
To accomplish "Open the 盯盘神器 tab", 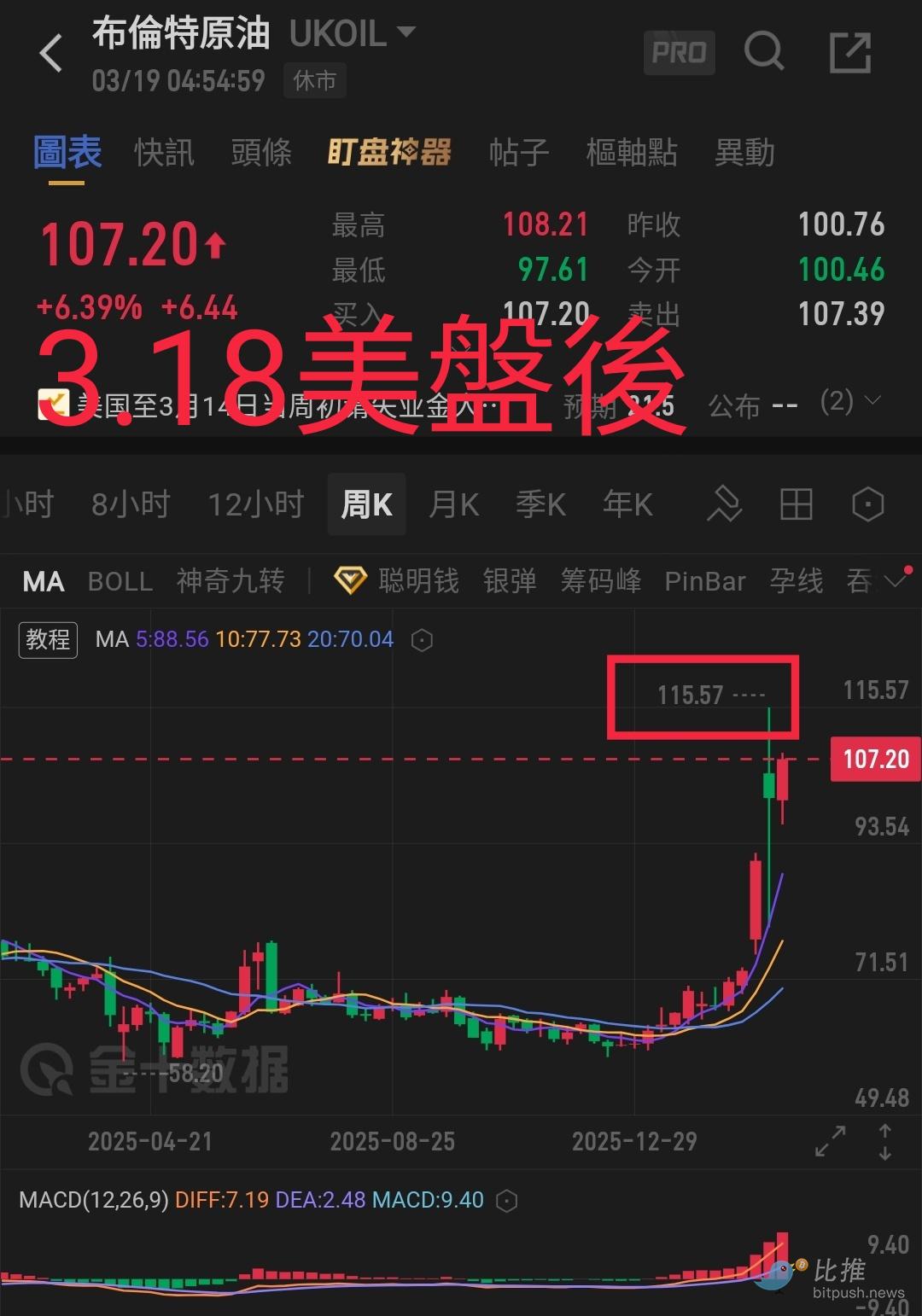I will point(389,153).
